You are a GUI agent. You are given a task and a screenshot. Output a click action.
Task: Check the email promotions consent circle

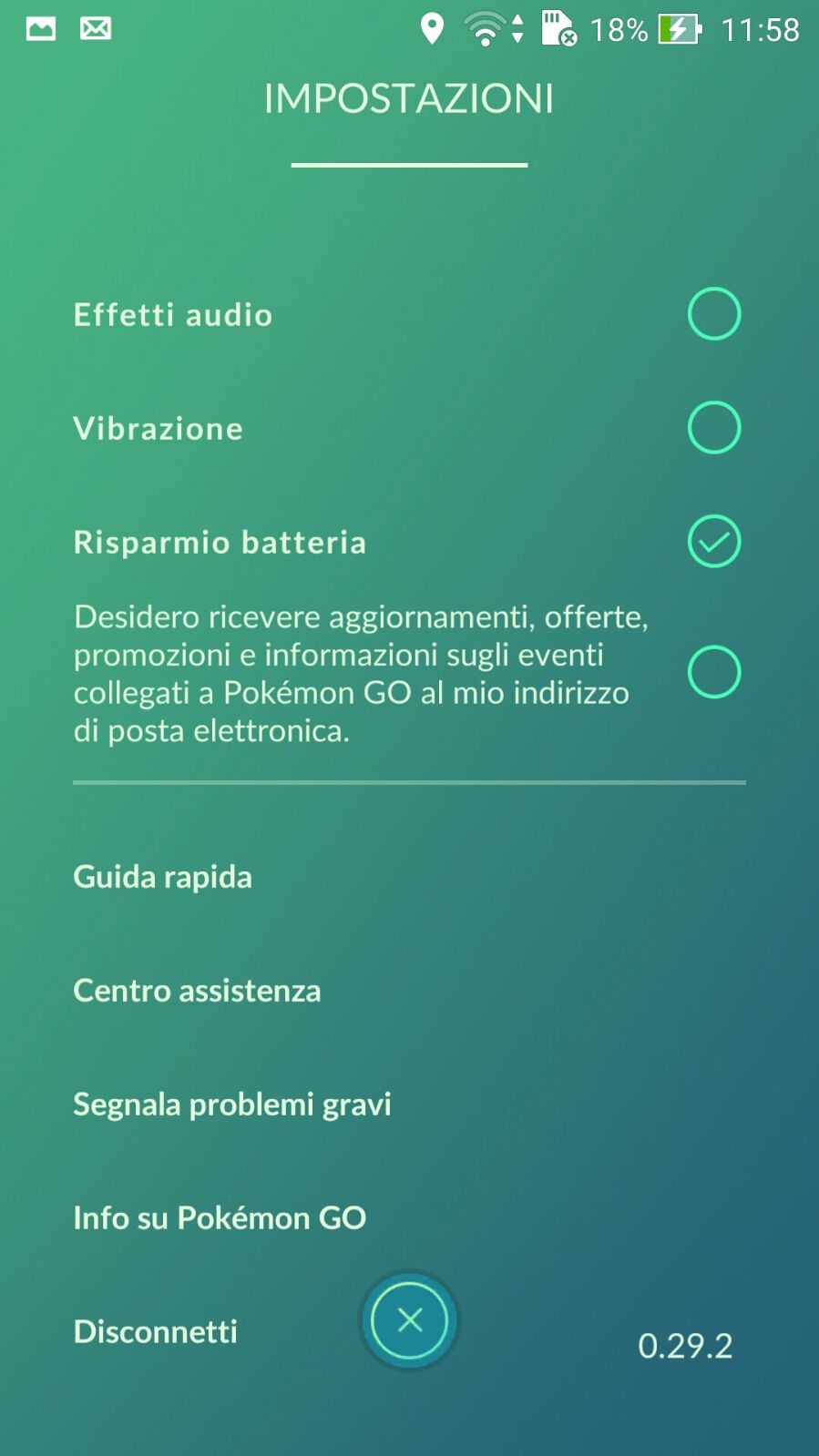click(713, 672)
